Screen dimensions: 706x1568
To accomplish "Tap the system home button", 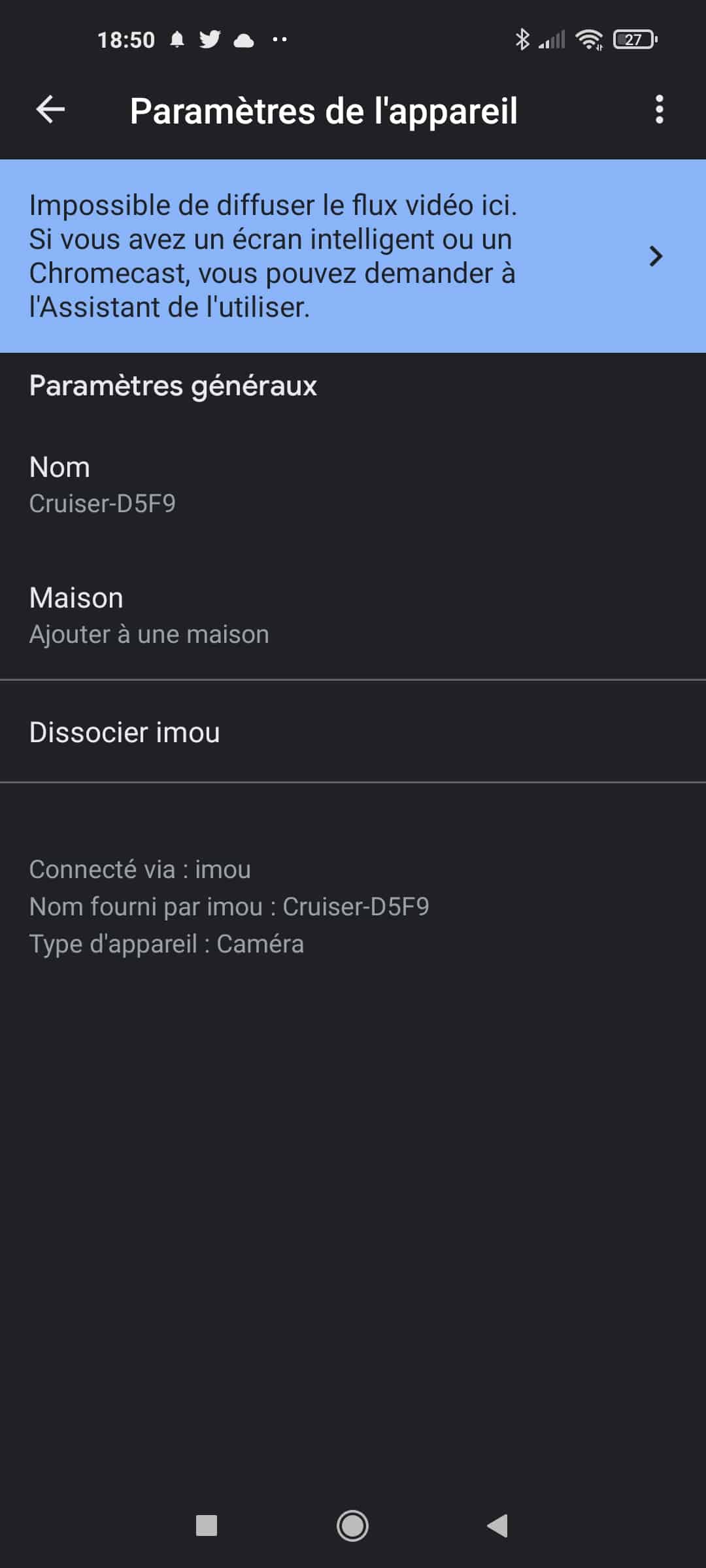I will (x=352, y=1526).
